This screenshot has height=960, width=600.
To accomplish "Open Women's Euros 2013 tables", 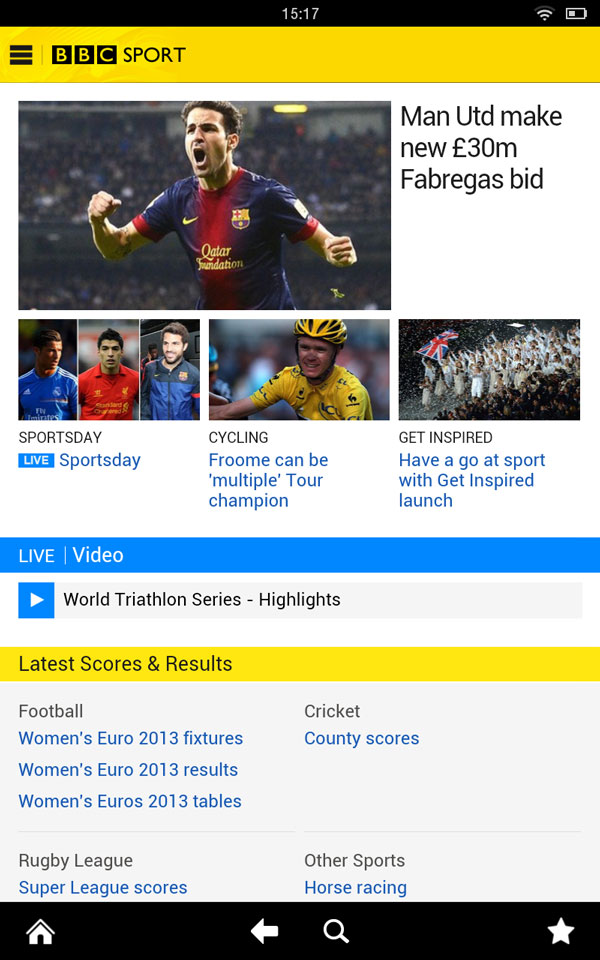I will (x=130, y=801).
